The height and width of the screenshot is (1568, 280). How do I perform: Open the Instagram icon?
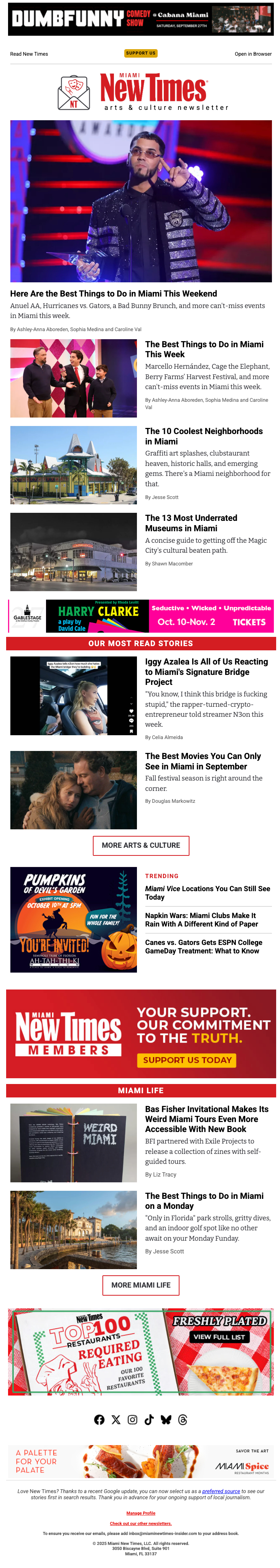click(132, 1419)
